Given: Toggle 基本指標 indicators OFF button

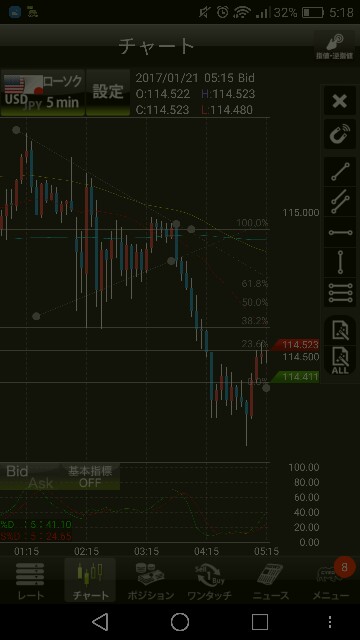Looking at the screenshot, I should 90,476.
